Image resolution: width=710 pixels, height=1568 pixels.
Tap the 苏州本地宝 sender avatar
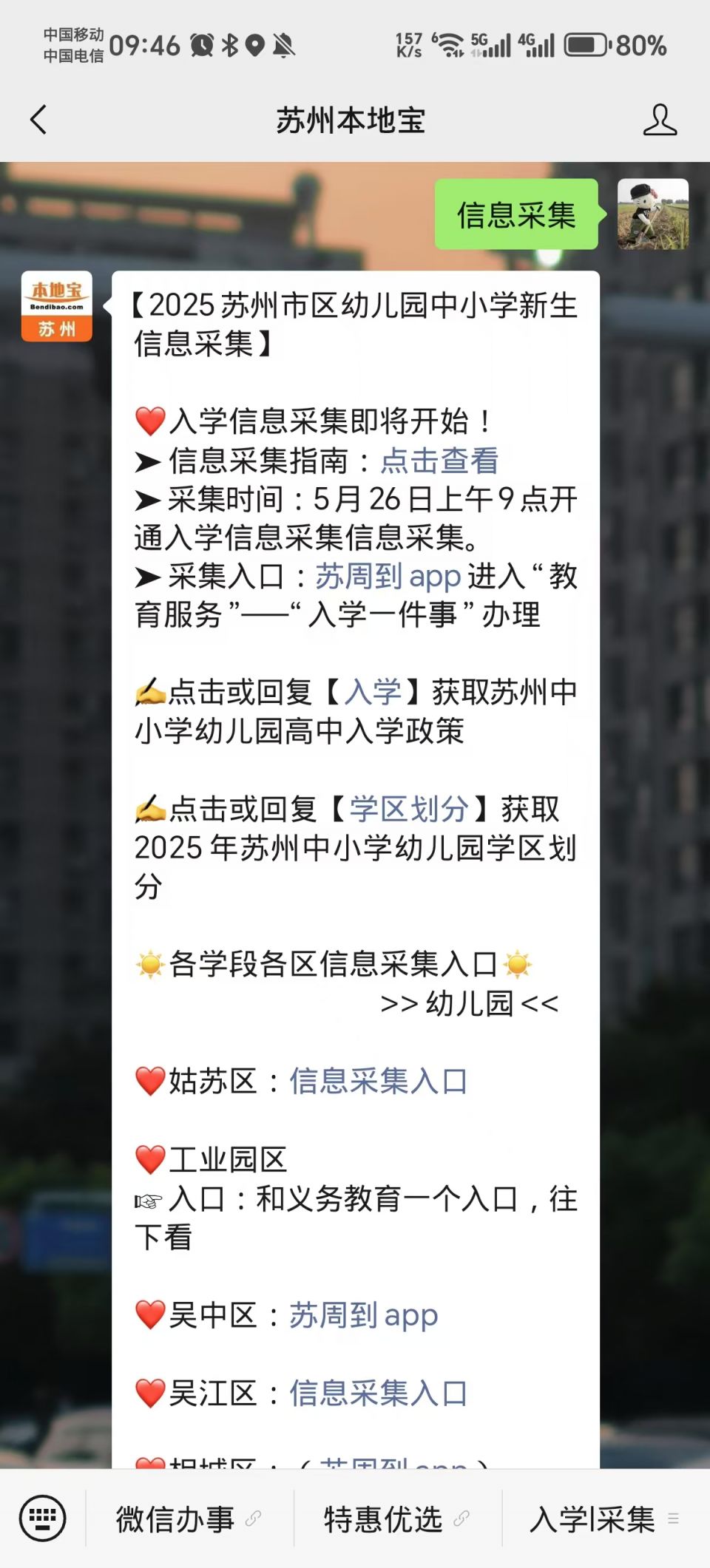[57, 306]
